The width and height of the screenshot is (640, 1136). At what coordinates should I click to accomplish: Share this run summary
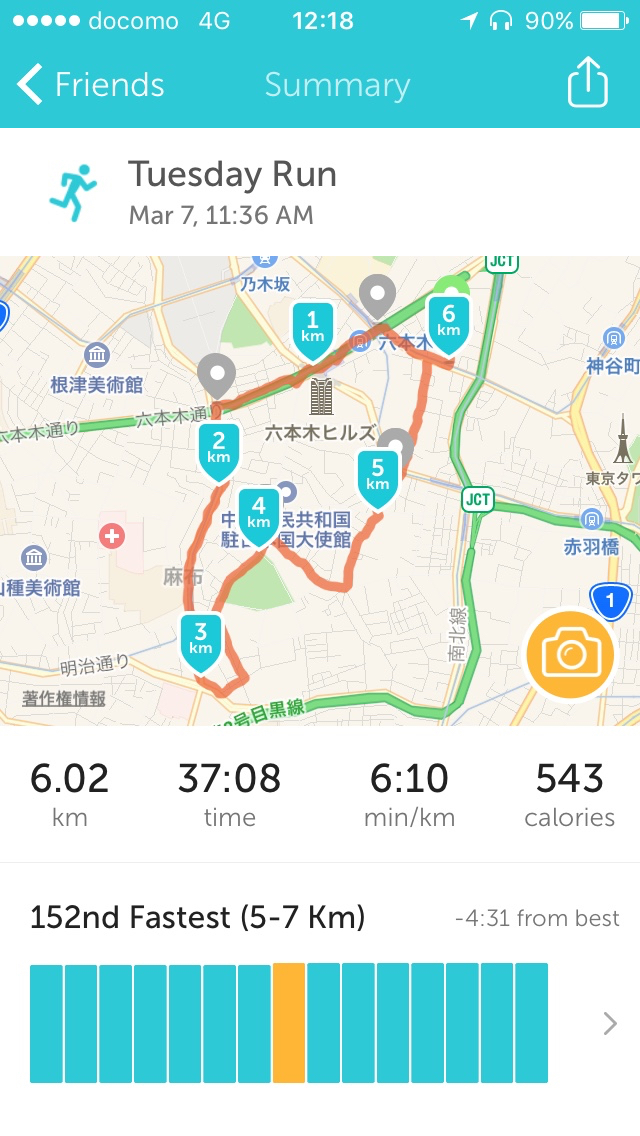pos(587,83)
